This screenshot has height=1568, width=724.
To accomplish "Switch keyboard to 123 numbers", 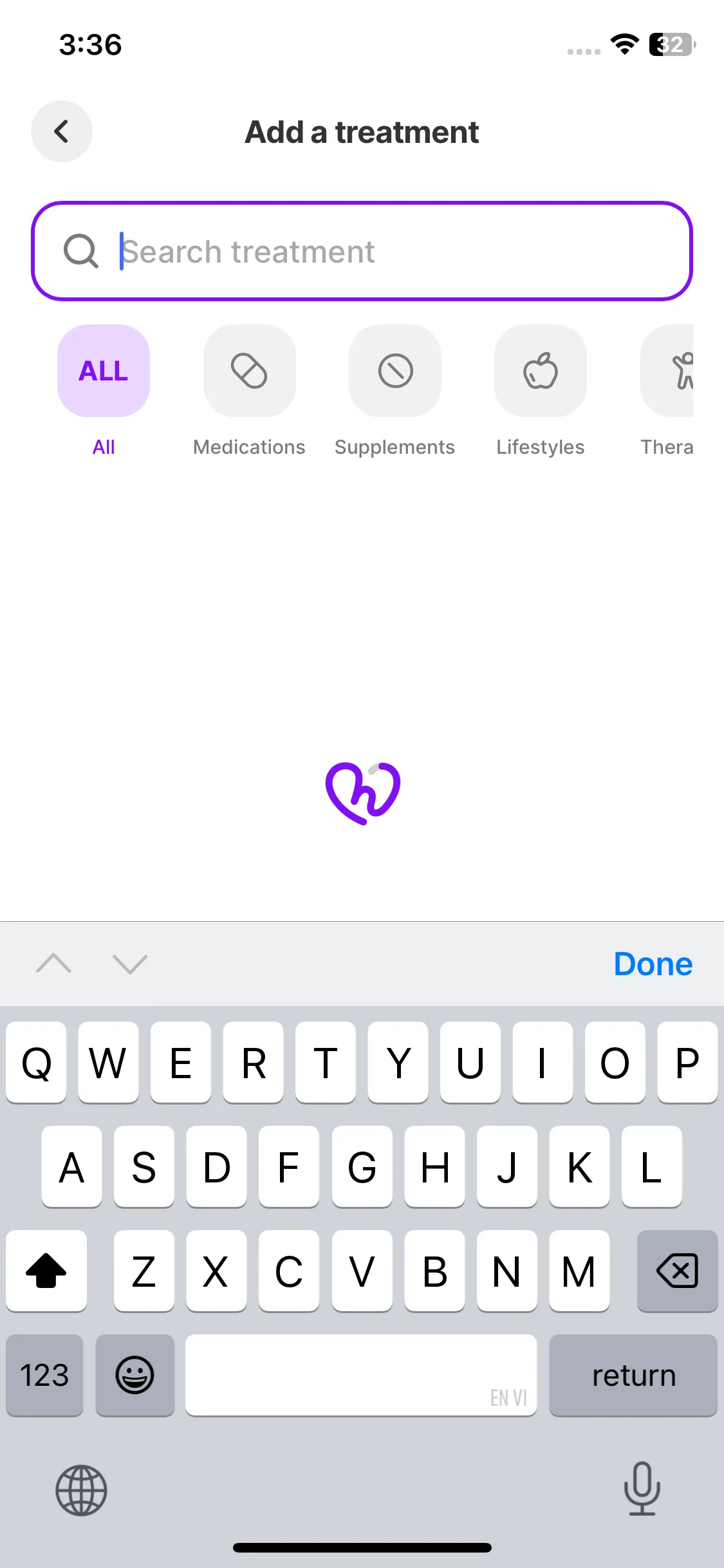I will [x=44, y=1375].
